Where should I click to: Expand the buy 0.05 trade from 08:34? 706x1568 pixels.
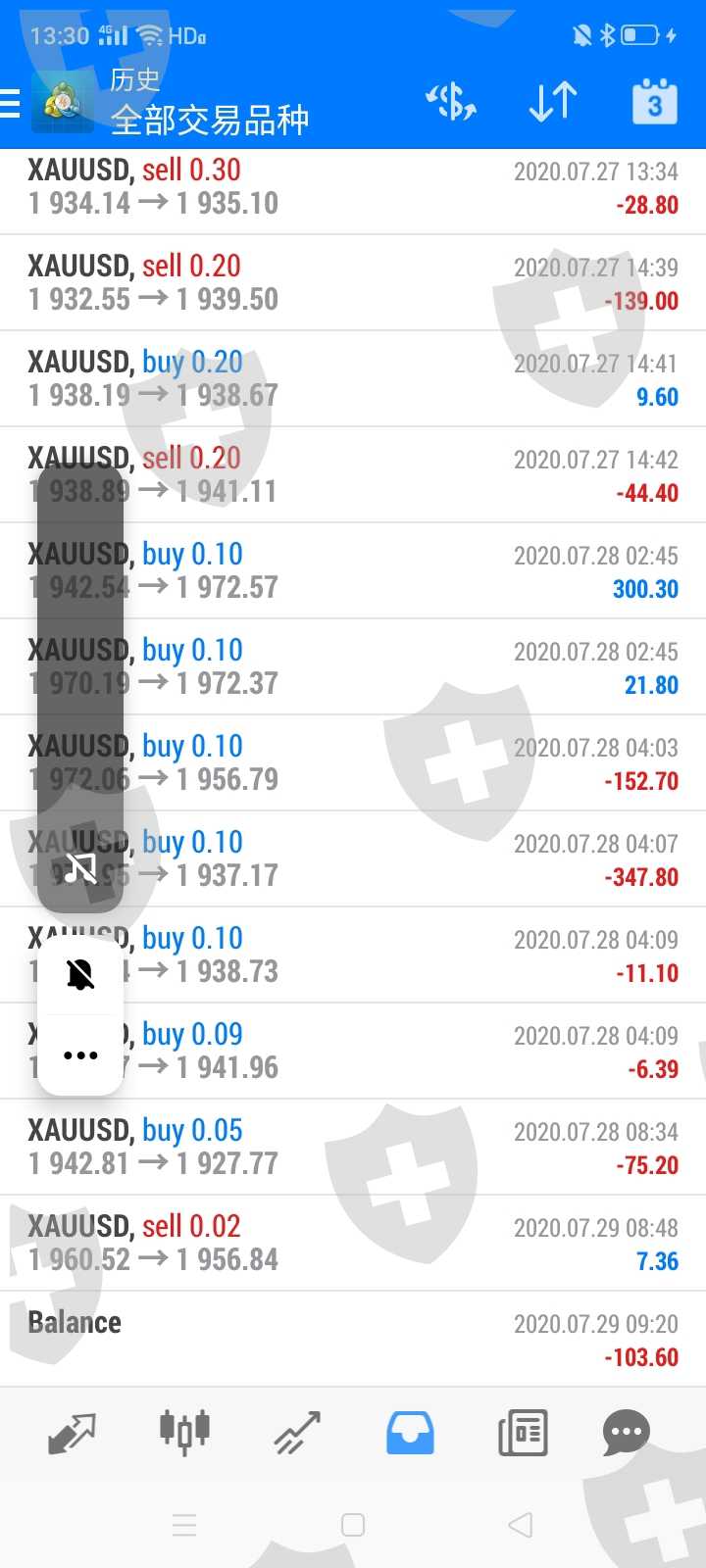pos(353,1148)
